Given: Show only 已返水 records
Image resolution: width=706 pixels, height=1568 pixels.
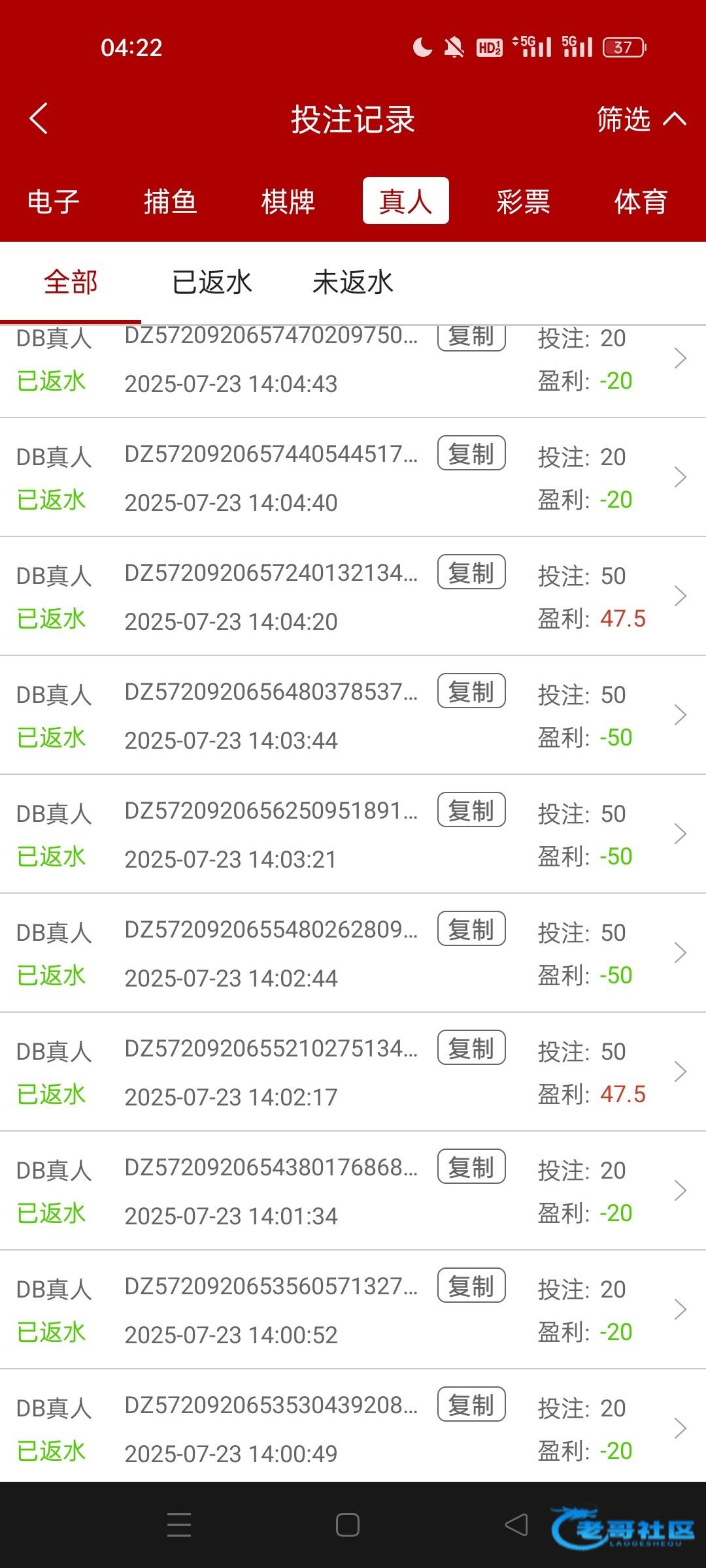Looking at the screenshot, I should pos(212,283).
